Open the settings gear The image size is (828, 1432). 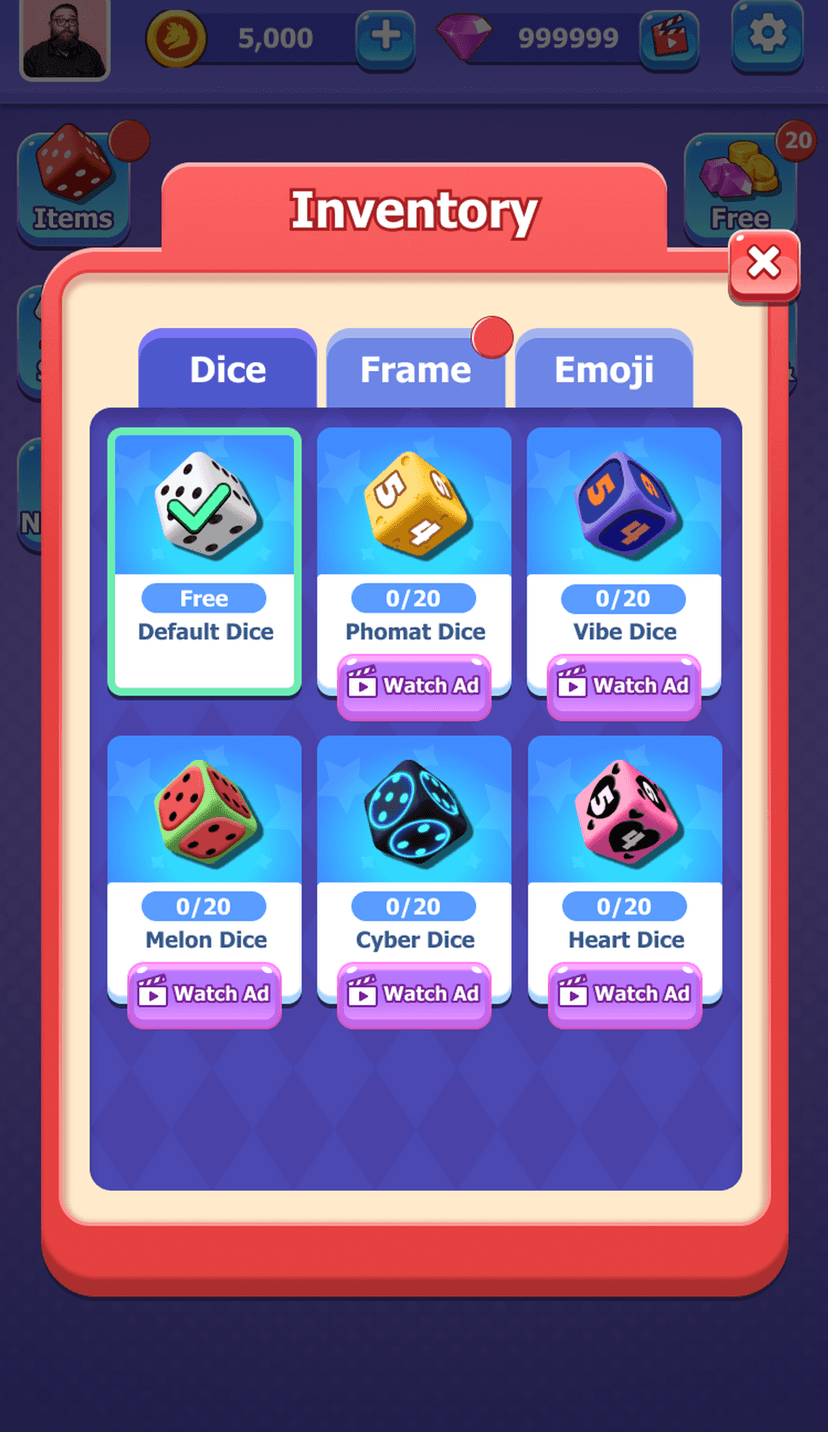pos(767,36)
